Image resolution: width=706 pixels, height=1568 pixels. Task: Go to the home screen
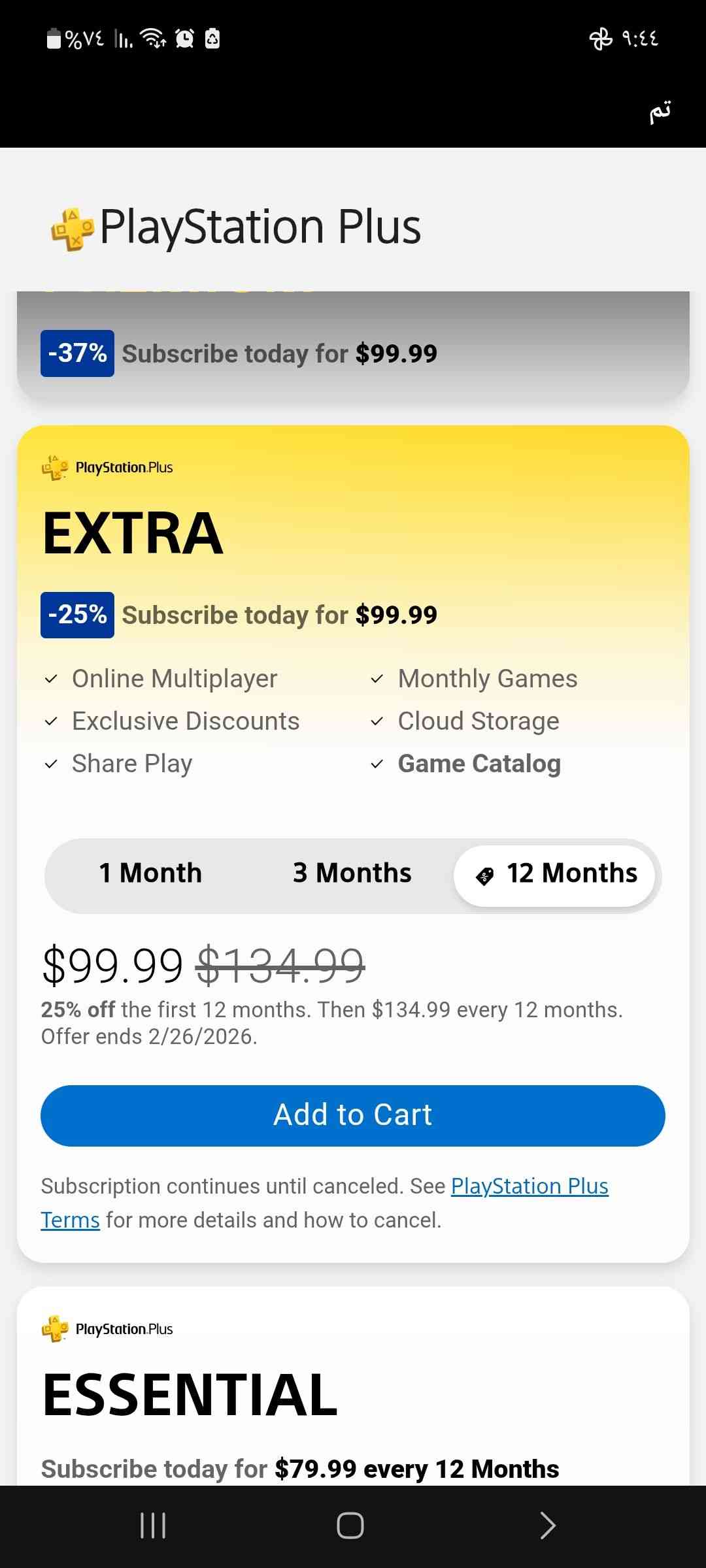pyautogui.click(x=350, y=1526)
